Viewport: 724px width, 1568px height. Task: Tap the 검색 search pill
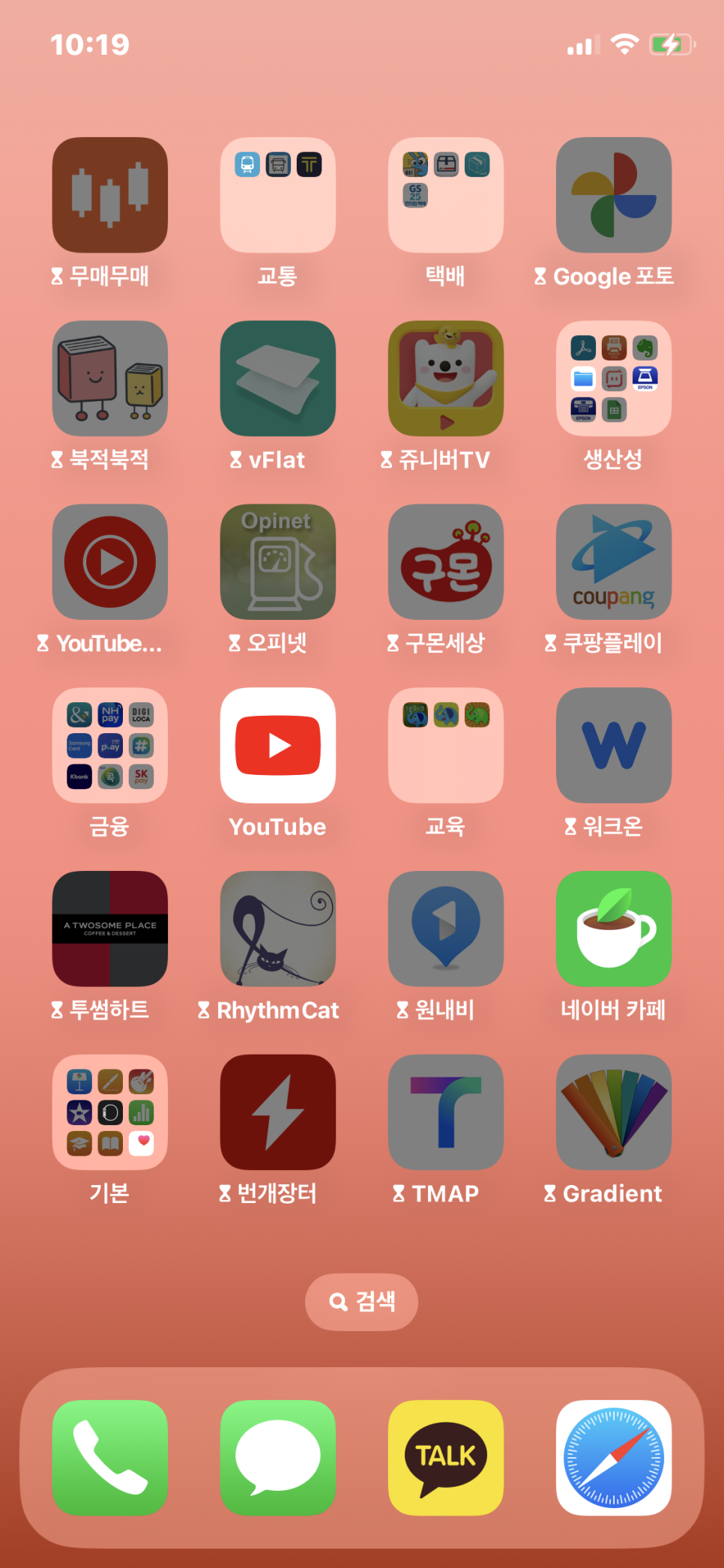tap(361, 1302)
